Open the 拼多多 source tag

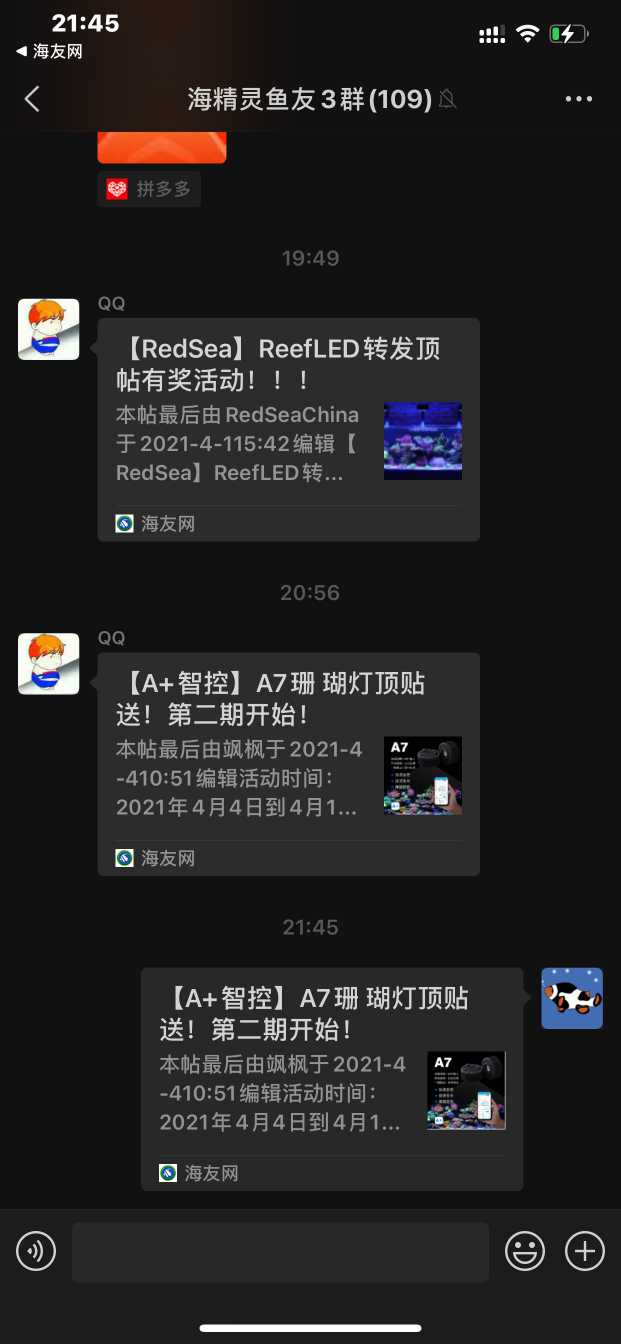(x=149, y=189)
